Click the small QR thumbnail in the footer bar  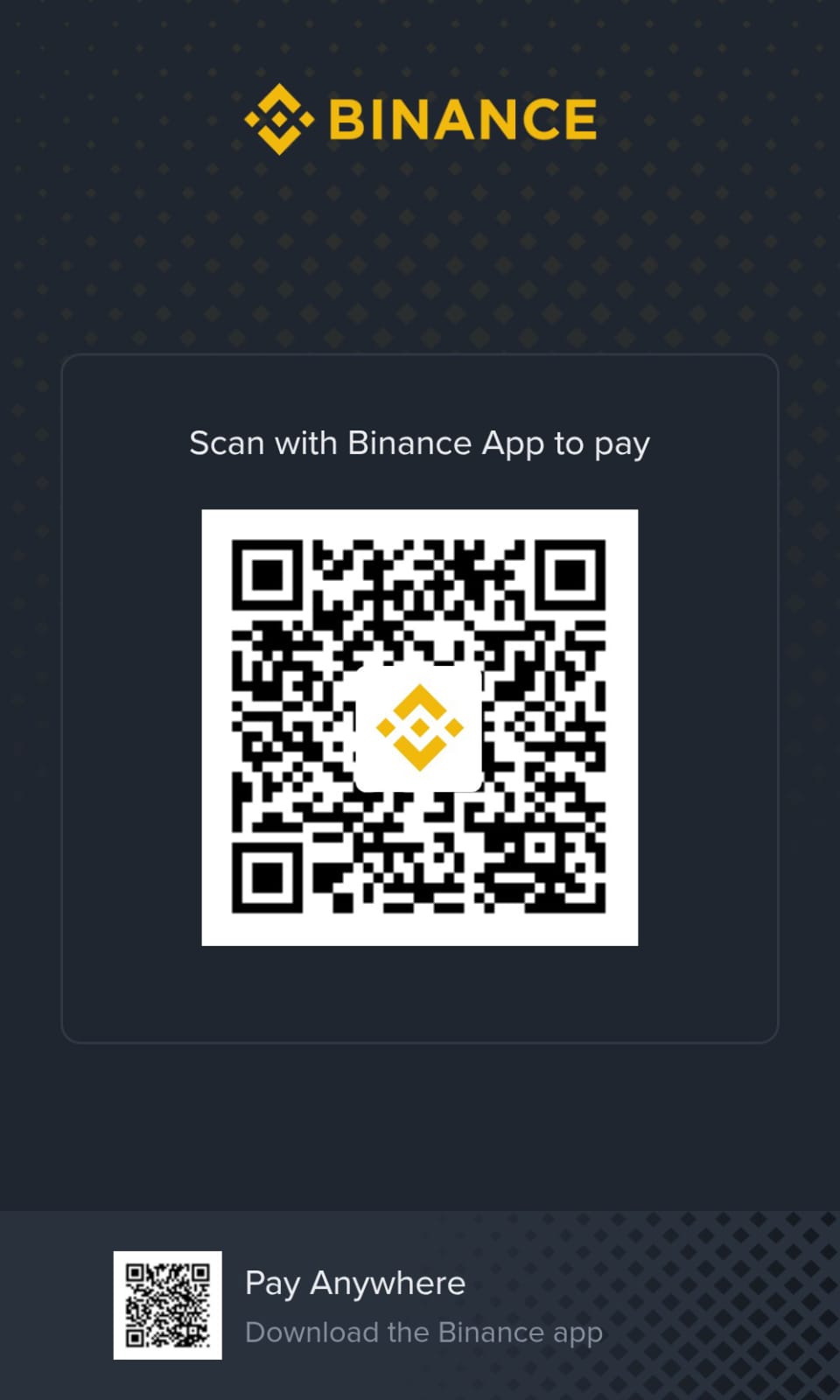pyautogui.click(x=167, y=1305)
